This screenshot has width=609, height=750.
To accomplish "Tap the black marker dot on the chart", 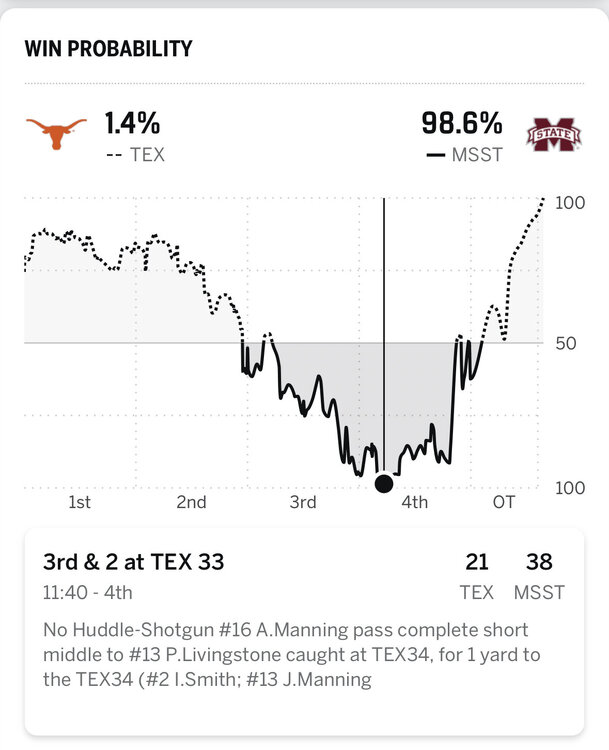I will (383, 484).
